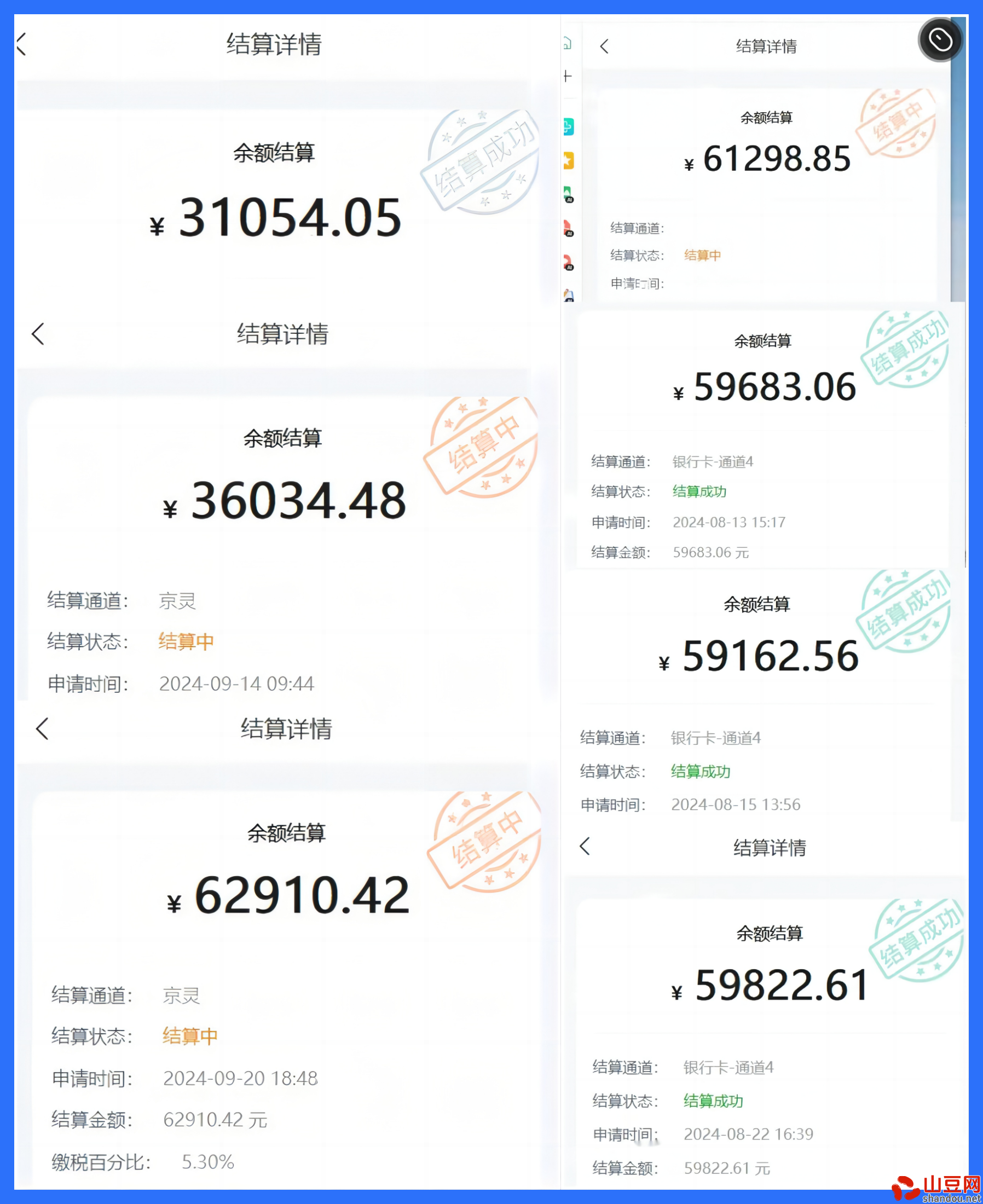Tap back arrow on ¥61298.85 settlement page
Screen dimensions: 983x1204
click(605, 47)
